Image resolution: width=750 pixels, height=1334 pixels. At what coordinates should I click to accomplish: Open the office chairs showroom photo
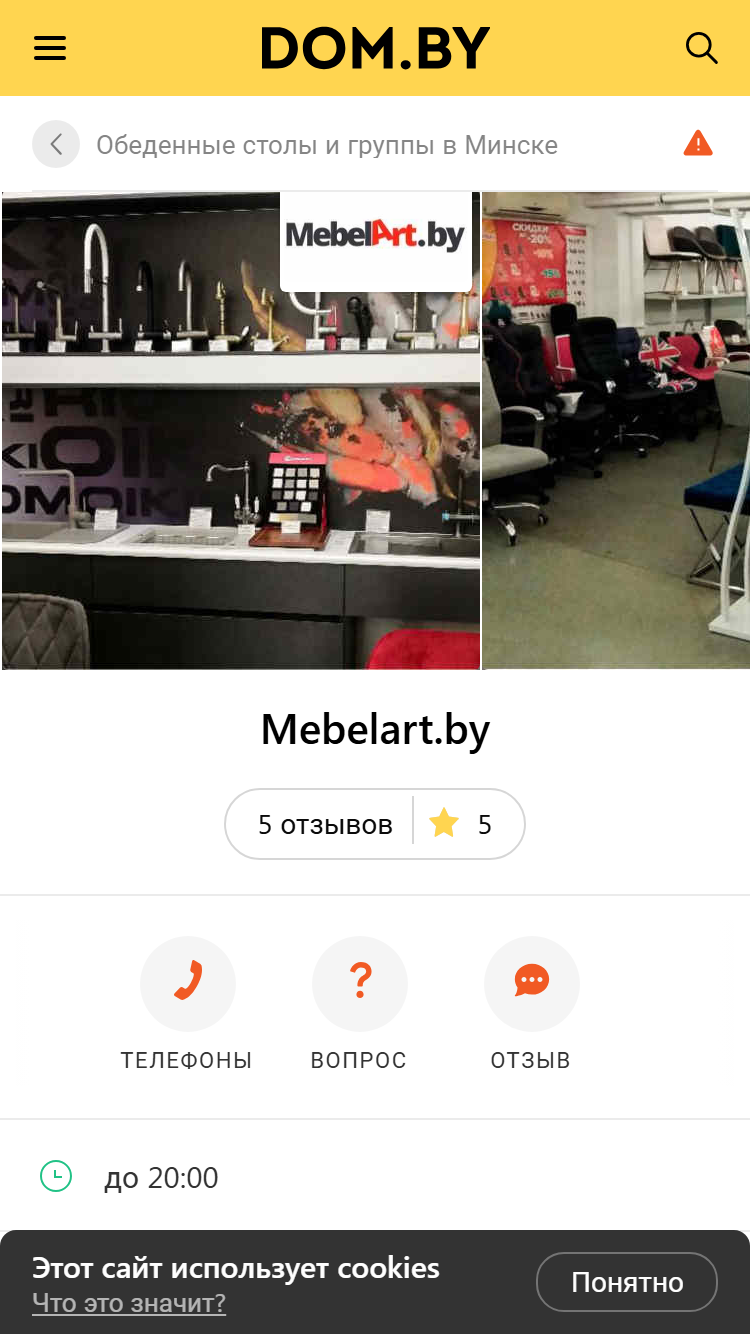[x=616, y=430]
